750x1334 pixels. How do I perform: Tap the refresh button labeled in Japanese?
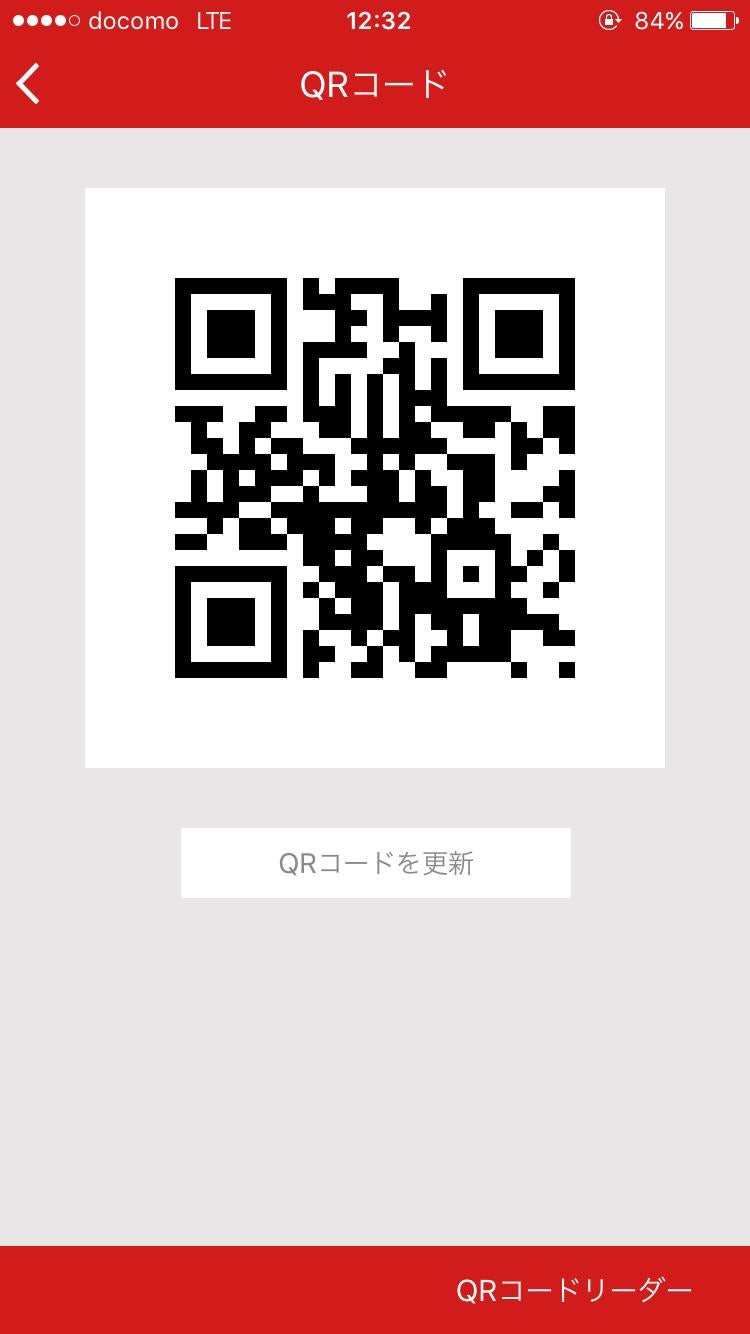click(375, 862)
